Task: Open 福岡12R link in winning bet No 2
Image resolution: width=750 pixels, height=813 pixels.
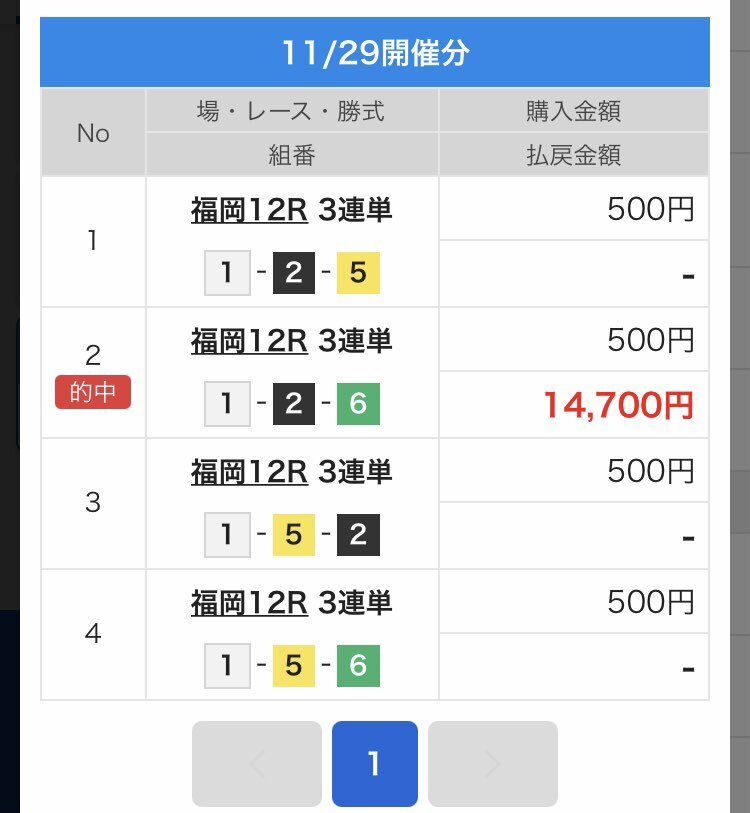Action: [x=249, y=341]
